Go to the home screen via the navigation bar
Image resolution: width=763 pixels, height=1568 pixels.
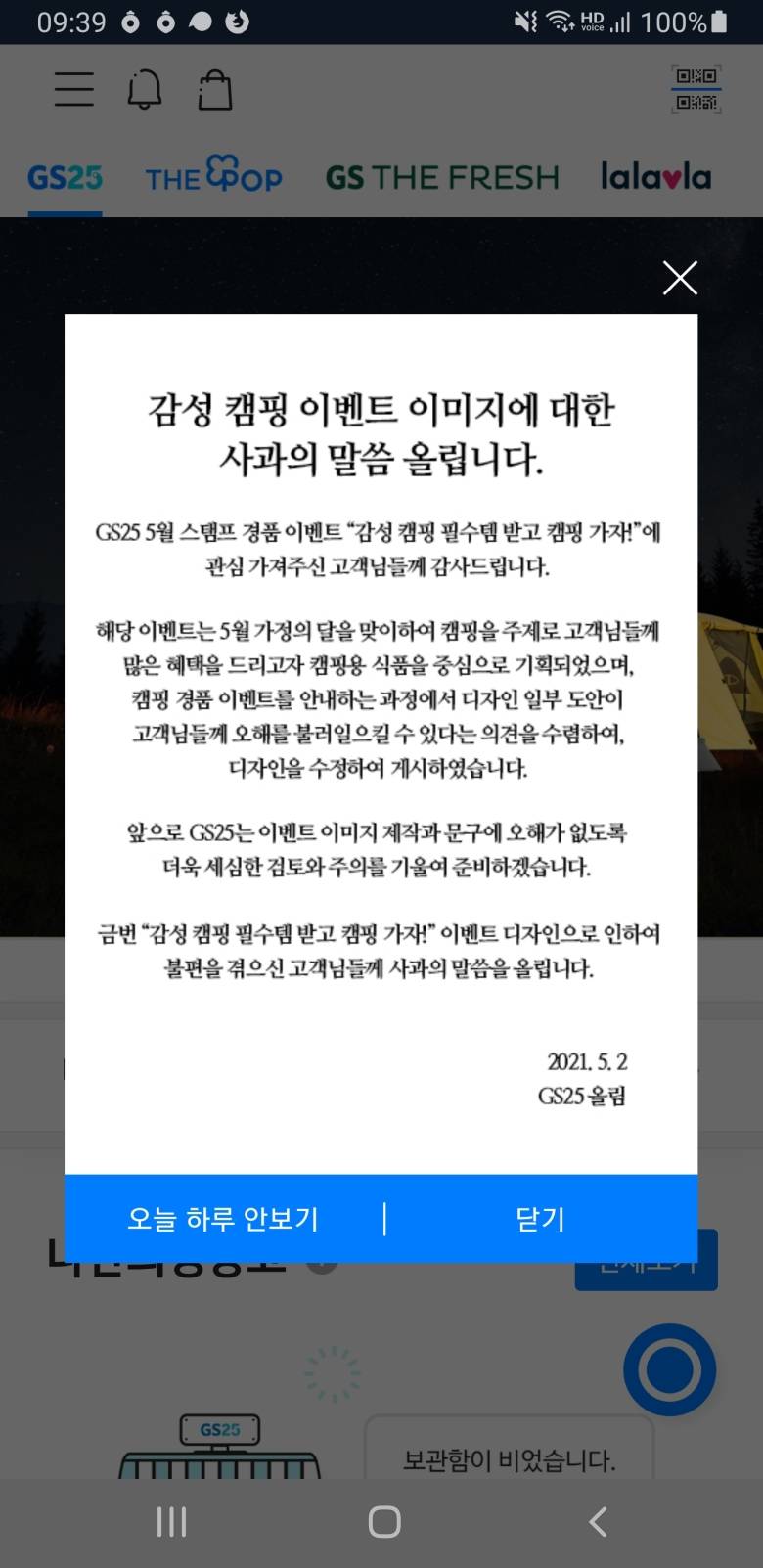pyautogui.click(x=383, y=1521)
